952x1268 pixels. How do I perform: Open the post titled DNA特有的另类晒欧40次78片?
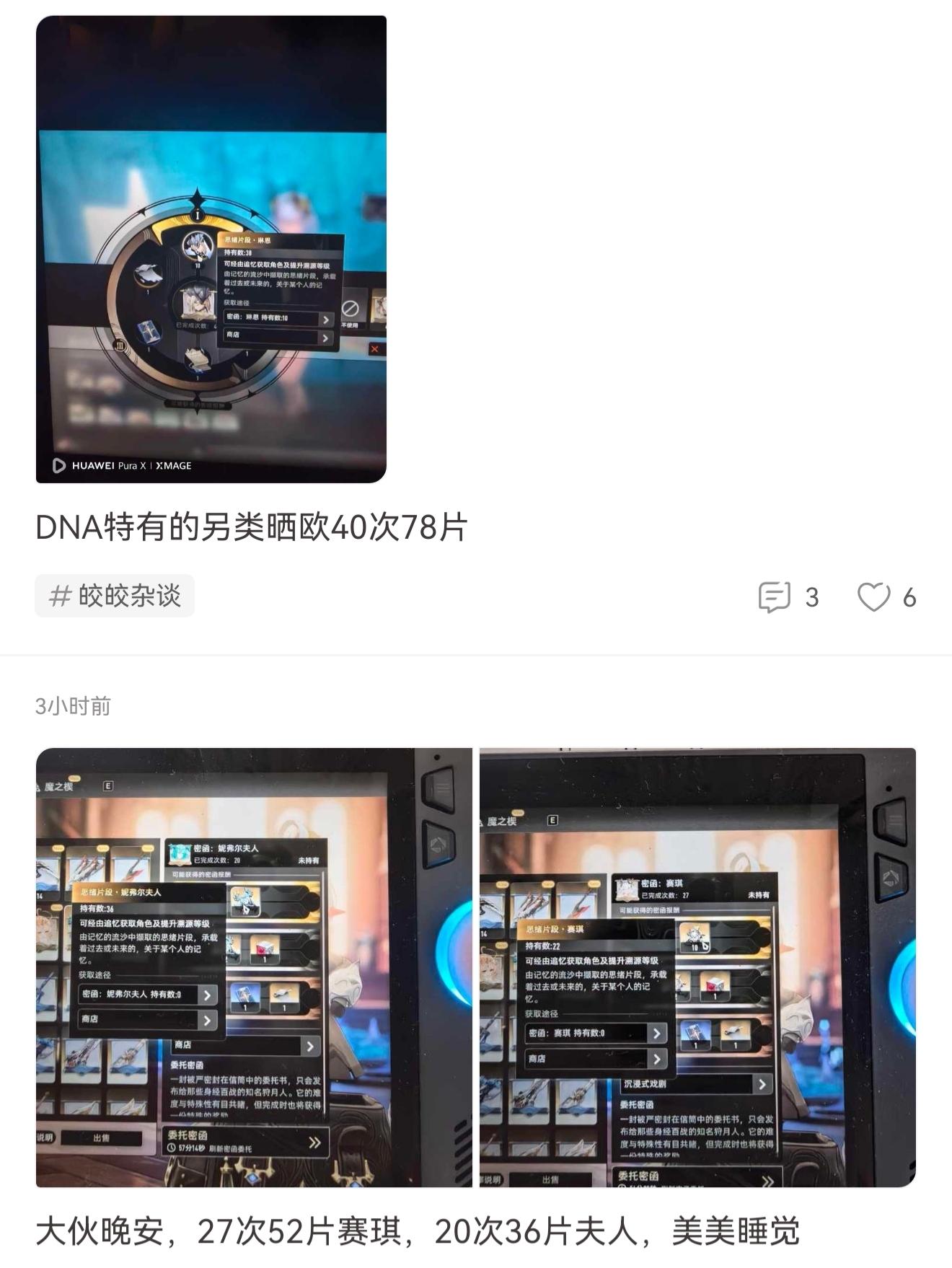tap(252, 527)
